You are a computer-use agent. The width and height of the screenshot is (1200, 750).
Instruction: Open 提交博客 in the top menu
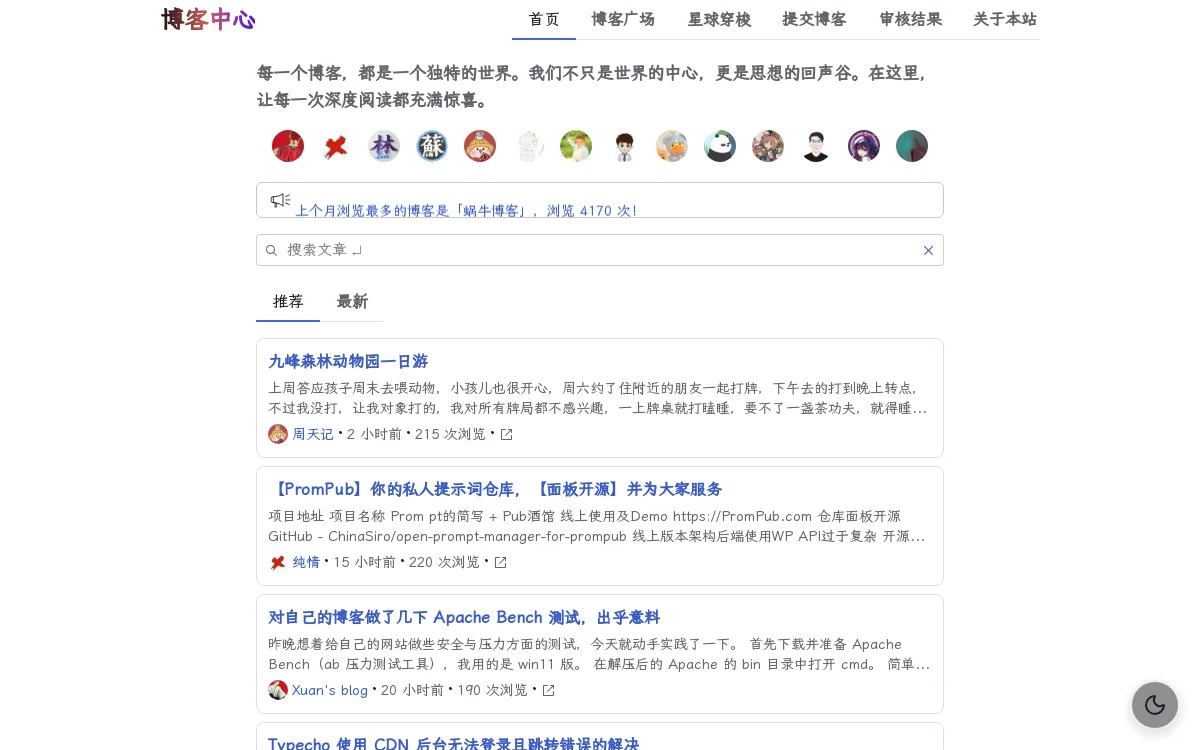pos(814,19)
